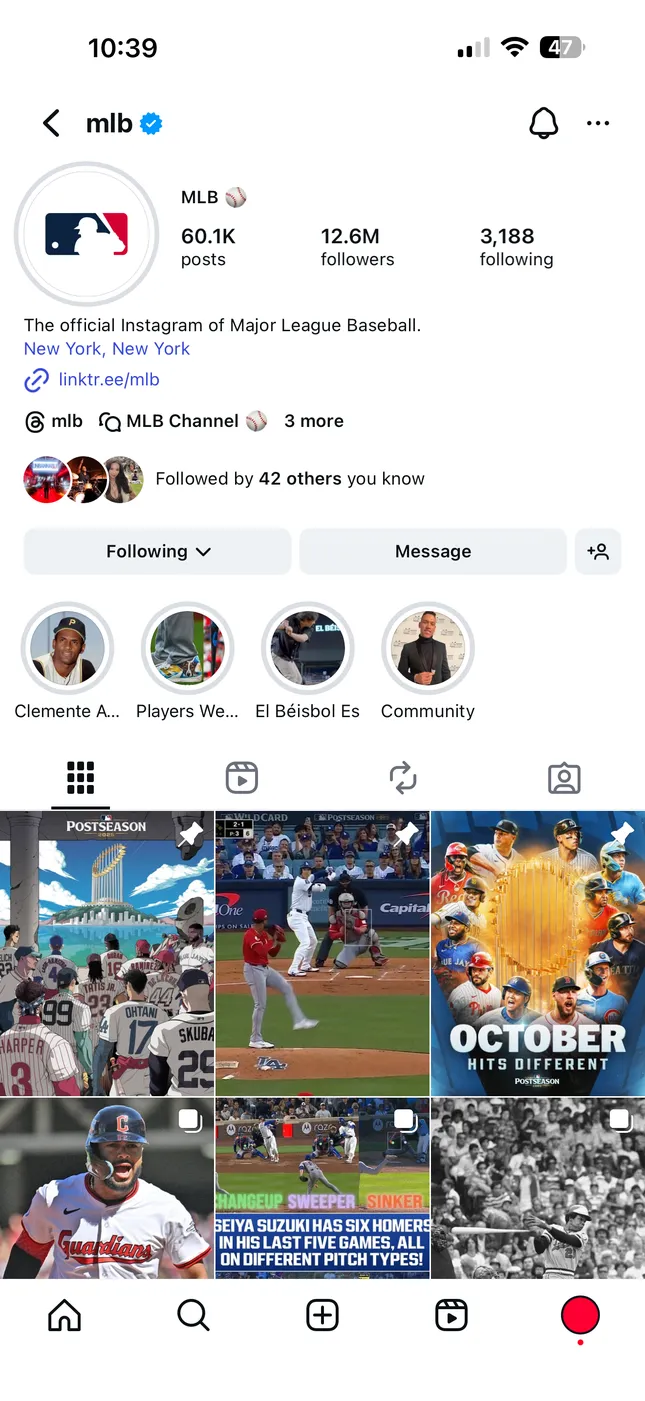The width and height of the screenshot is (645, 1401).
Task: Open the search and explore tab
Action: click(x=193, y=1316)
